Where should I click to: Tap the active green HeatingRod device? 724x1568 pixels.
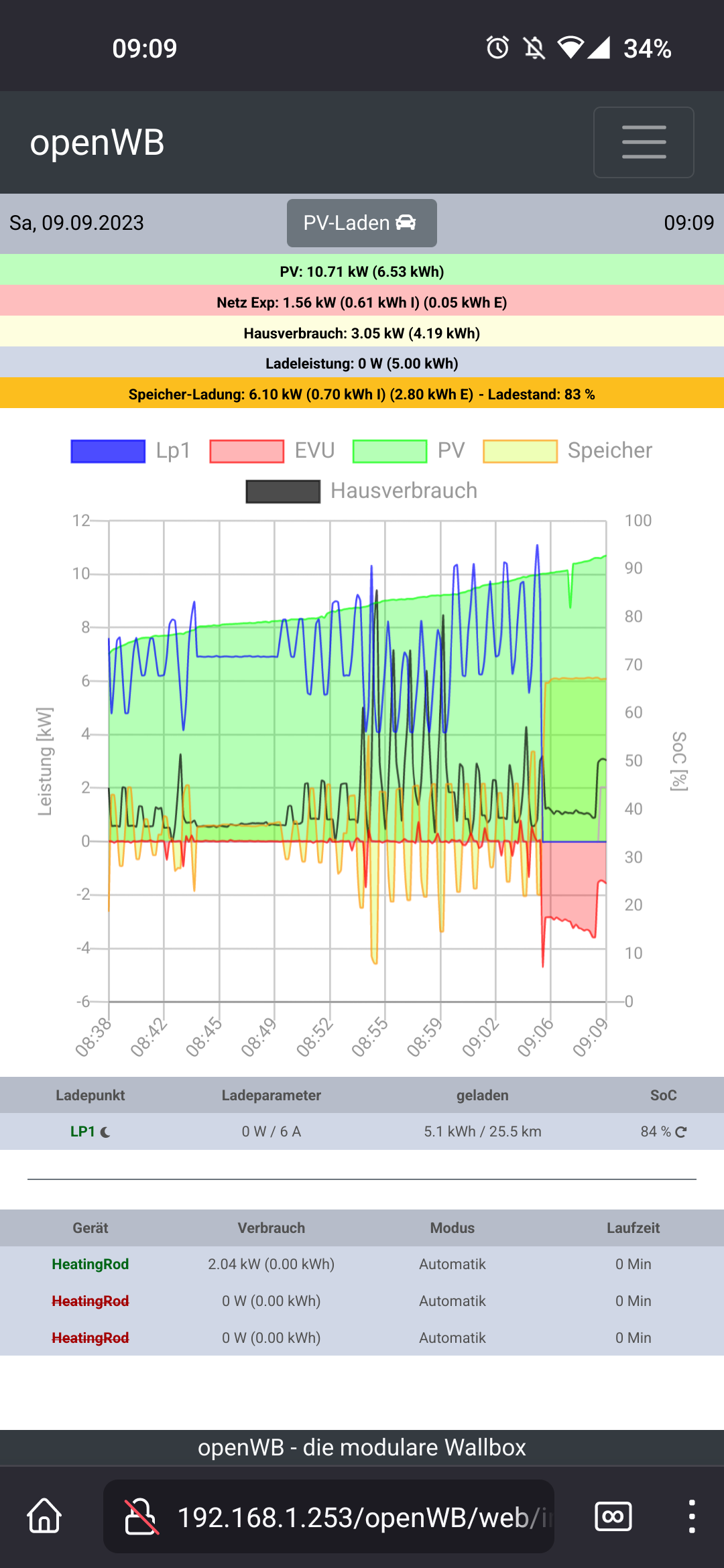pyautogui.click(x=90, y=1264)
